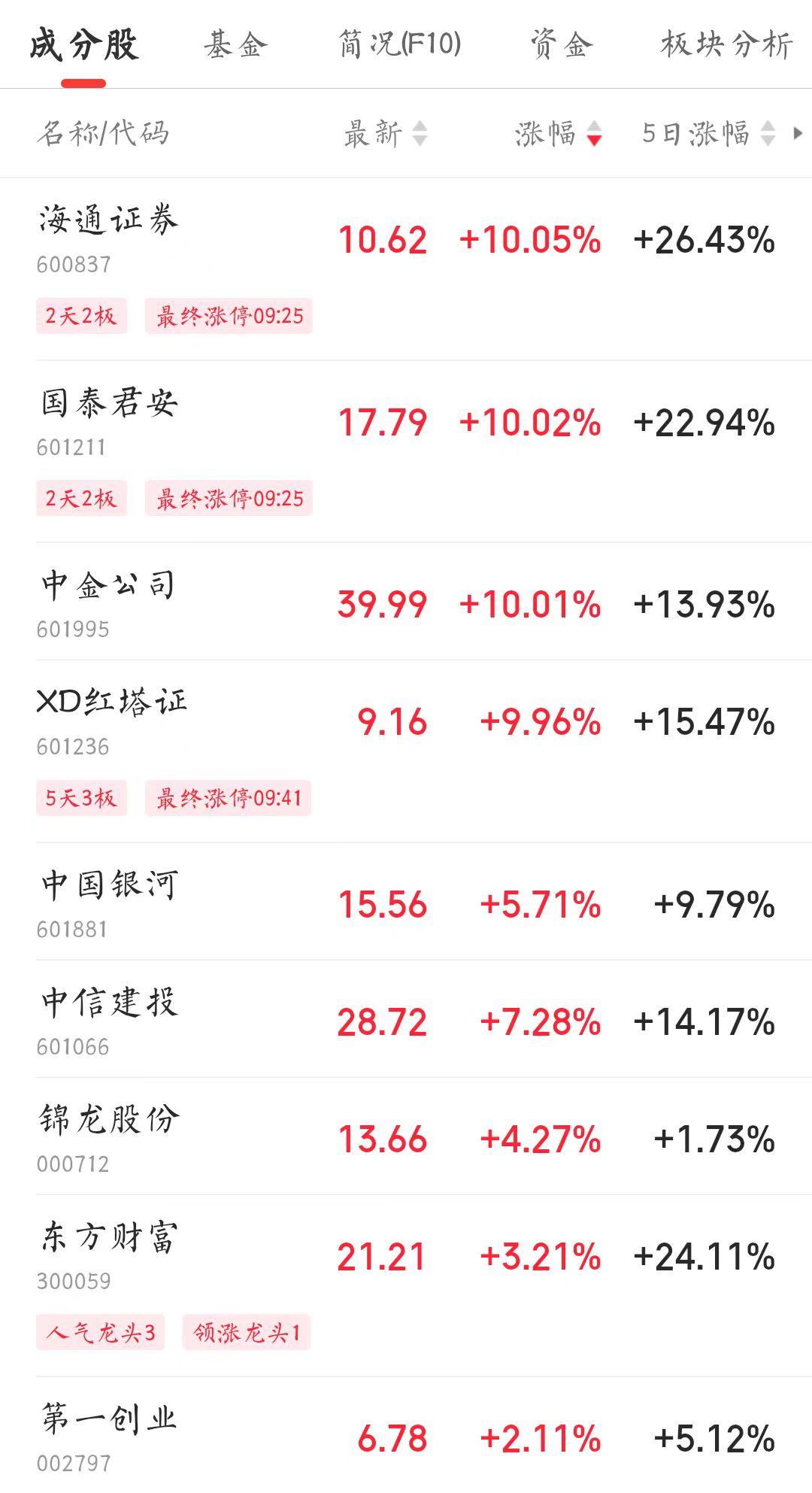Open 海通证券 stock details
812x1493 pixels.
tap(108, 221)
